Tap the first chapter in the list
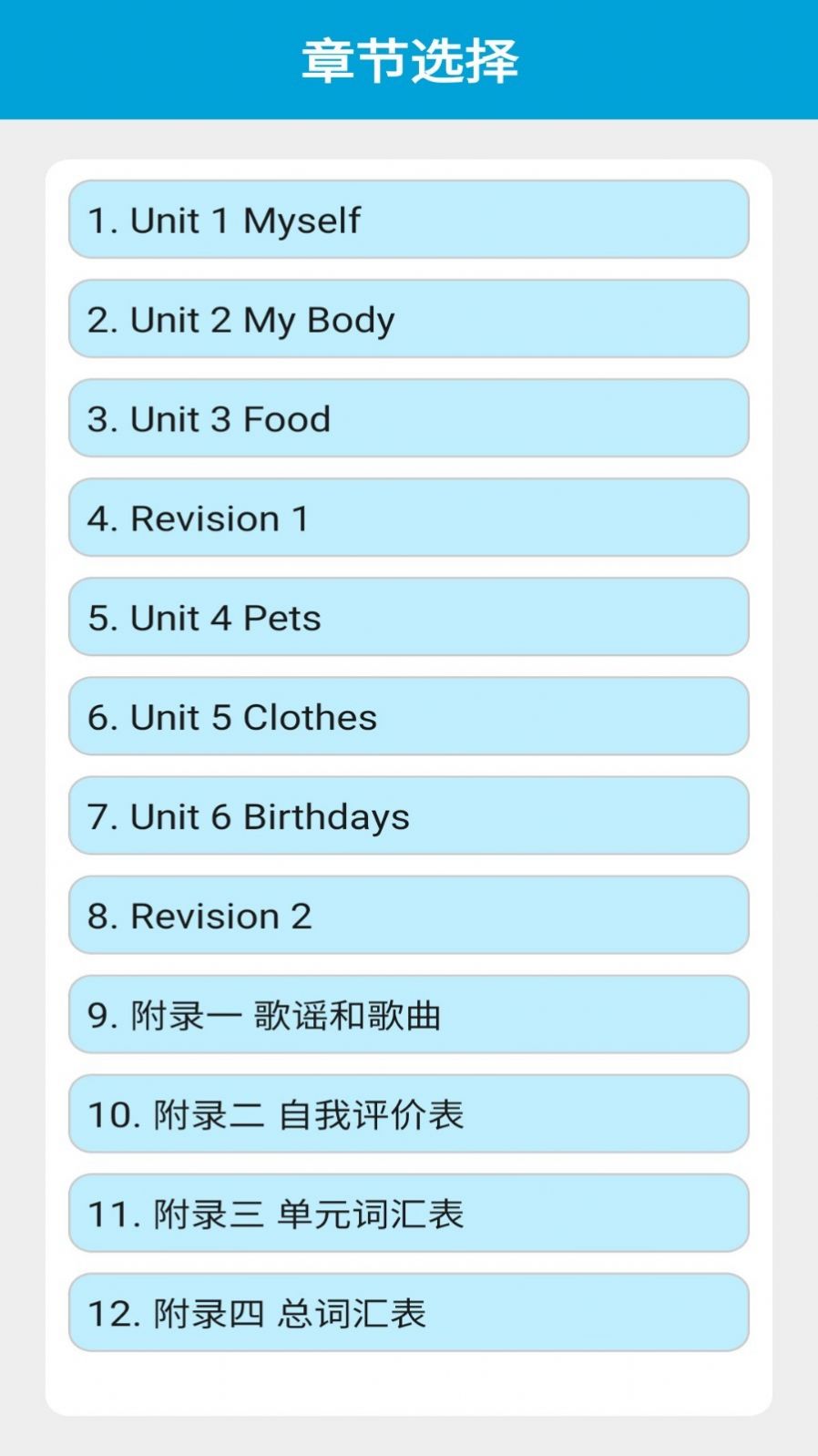The width and height of the screenshot is (818, 1456). click(x=408, y=220)
